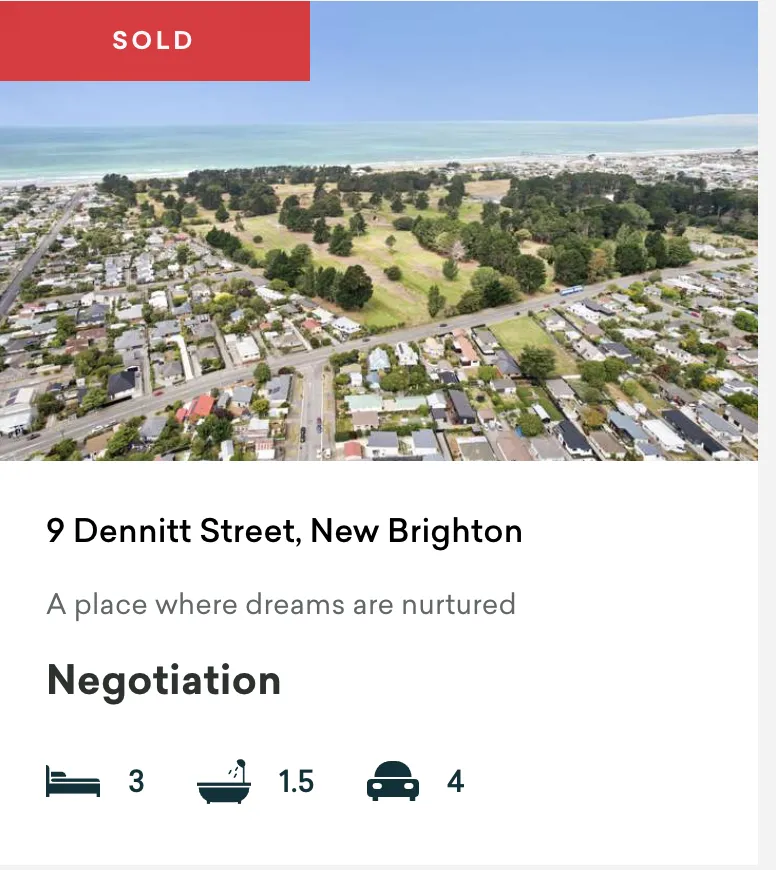Open the 9 Dennitt Street, New Brighton listing
Image resolution: width=776 pixels, height=870 pixels.
click(285, 531)
